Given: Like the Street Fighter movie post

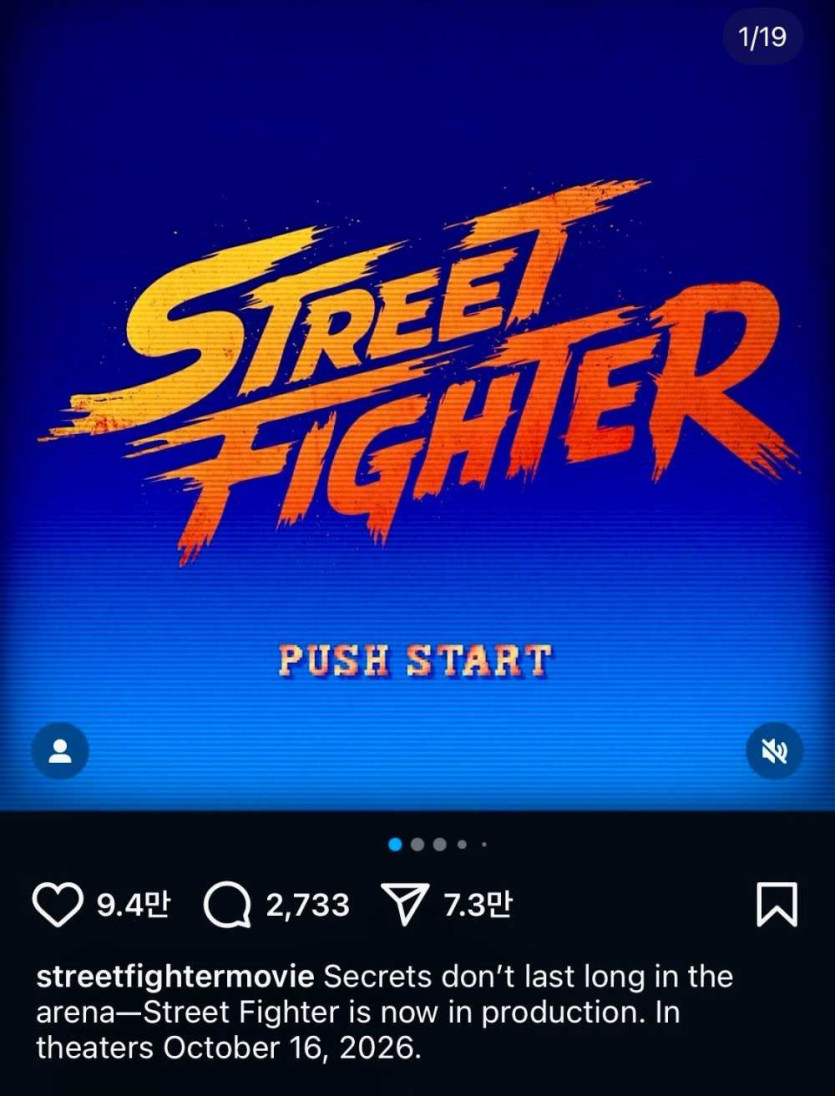Looking at the screenshot, I should pos(58,905).
